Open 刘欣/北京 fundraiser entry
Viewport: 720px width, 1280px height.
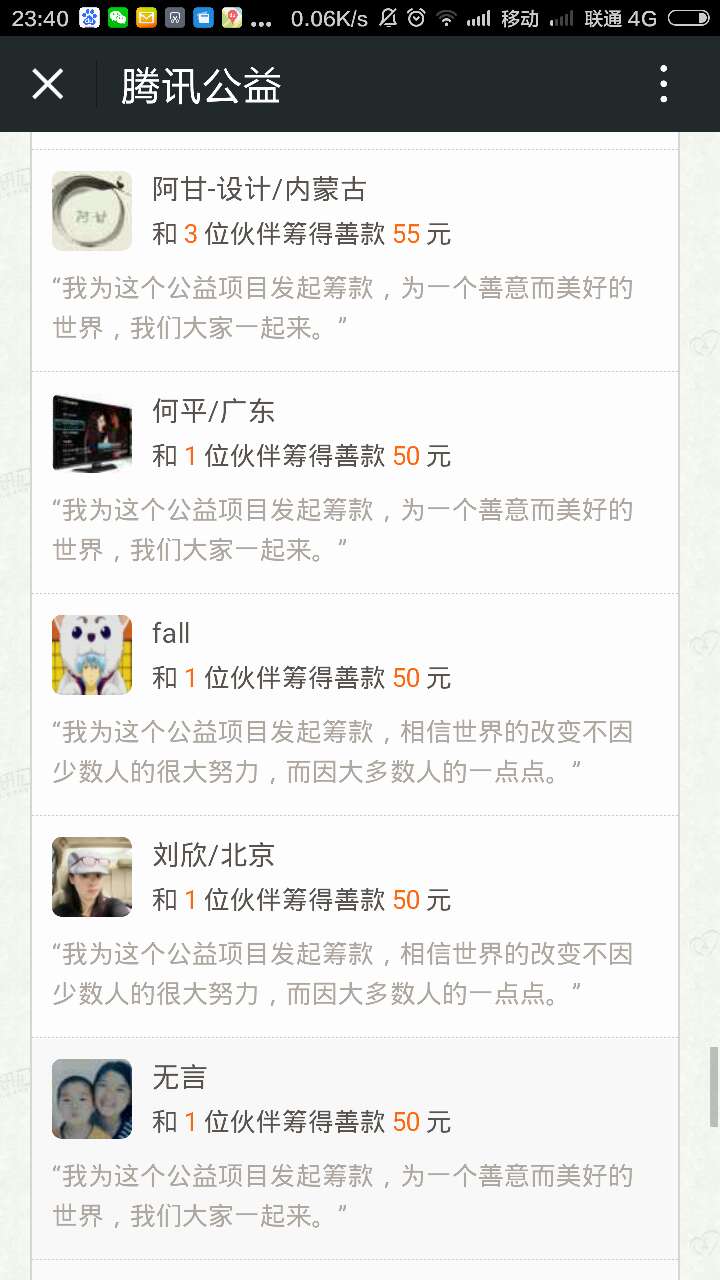[x=355, y=926]
